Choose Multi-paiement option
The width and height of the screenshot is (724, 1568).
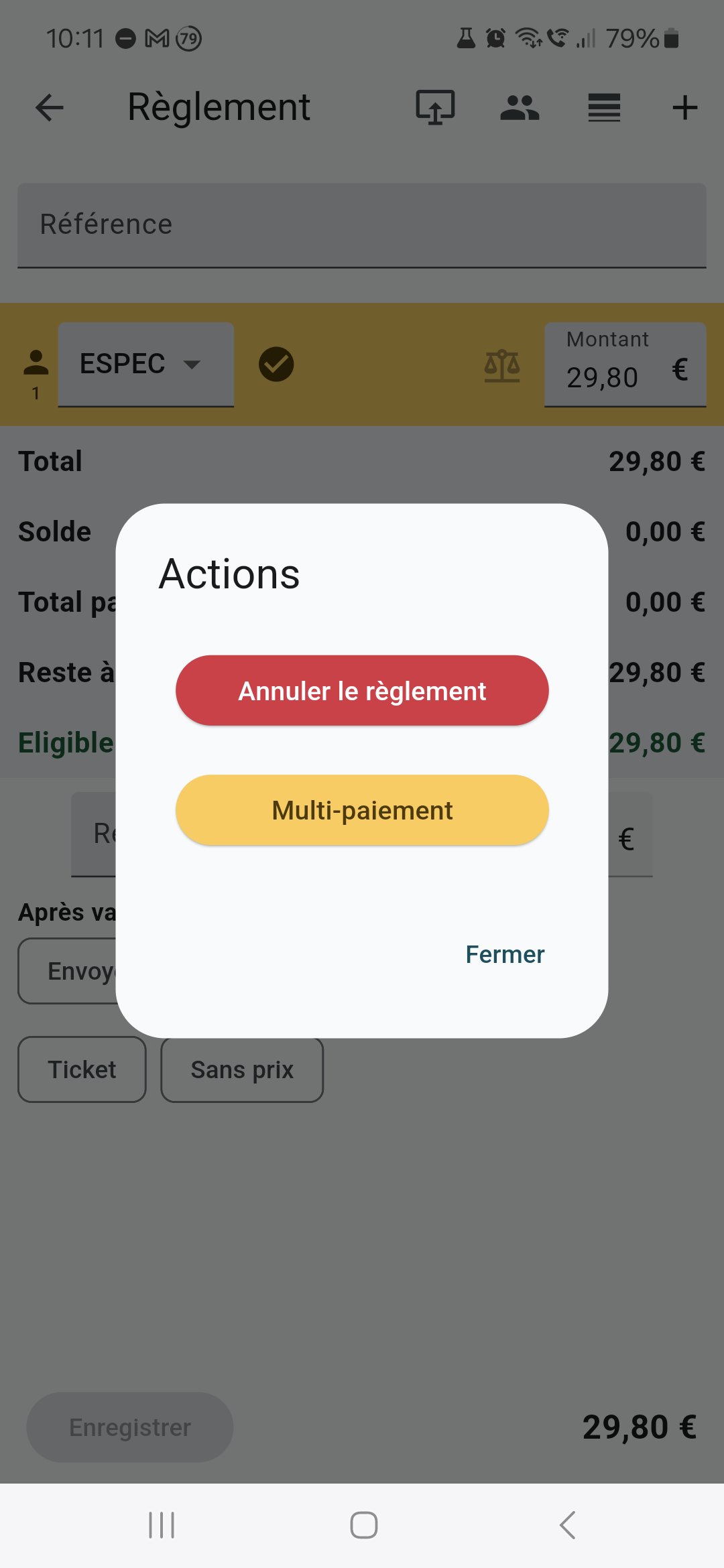[x=362, y=810]
